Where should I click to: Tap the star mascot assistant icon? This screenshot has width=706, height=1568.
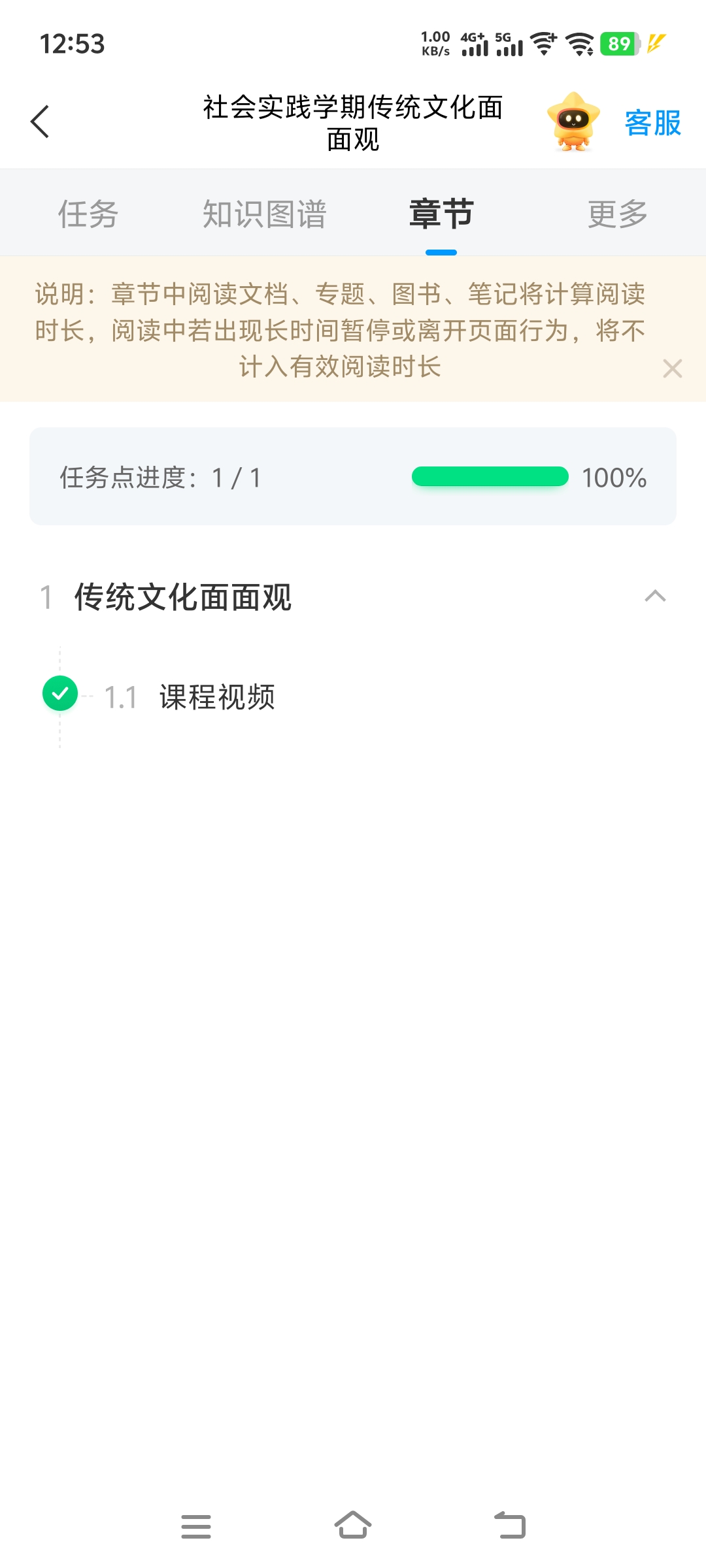click(573, 122)
